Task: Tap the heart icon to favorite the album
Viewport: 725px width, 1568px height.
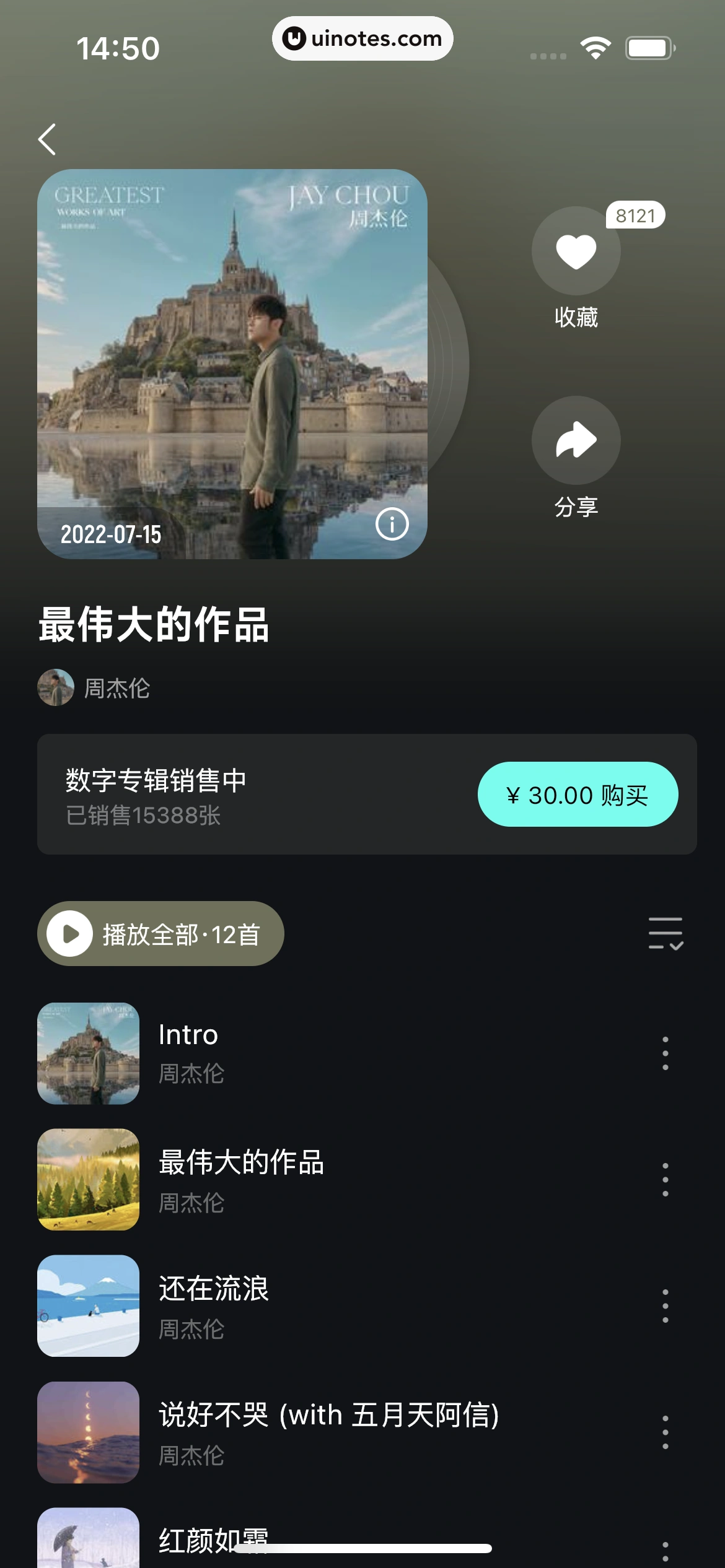Action: (x=575, y=250)
